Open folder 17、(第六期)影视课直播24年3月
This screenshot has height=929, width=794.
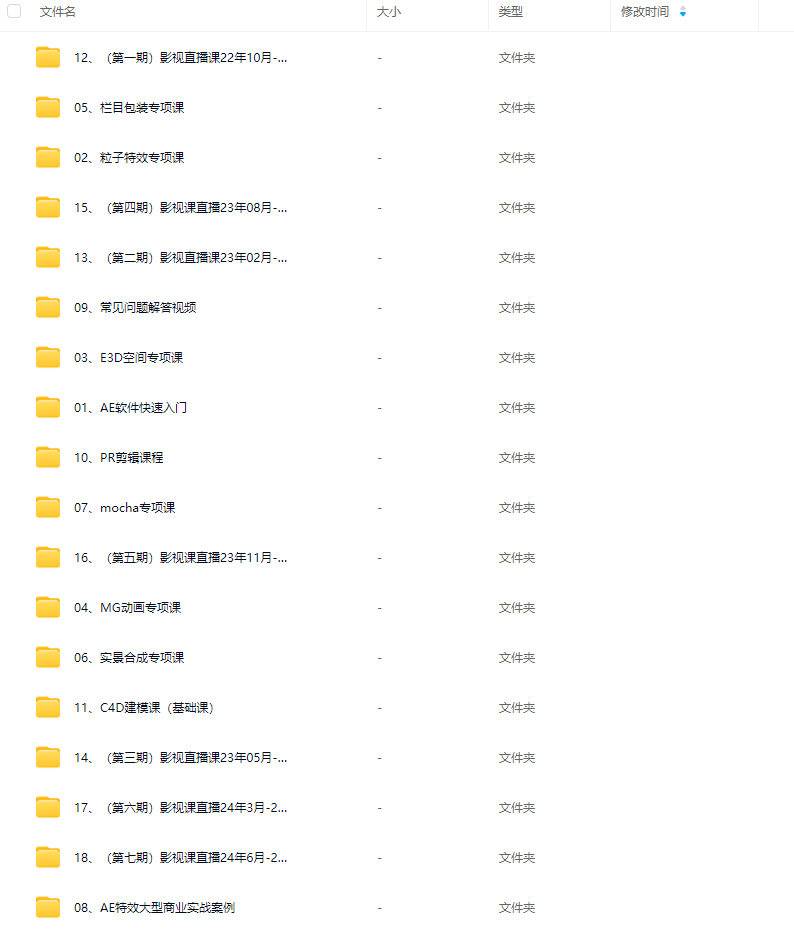click(x=180, y=808)
